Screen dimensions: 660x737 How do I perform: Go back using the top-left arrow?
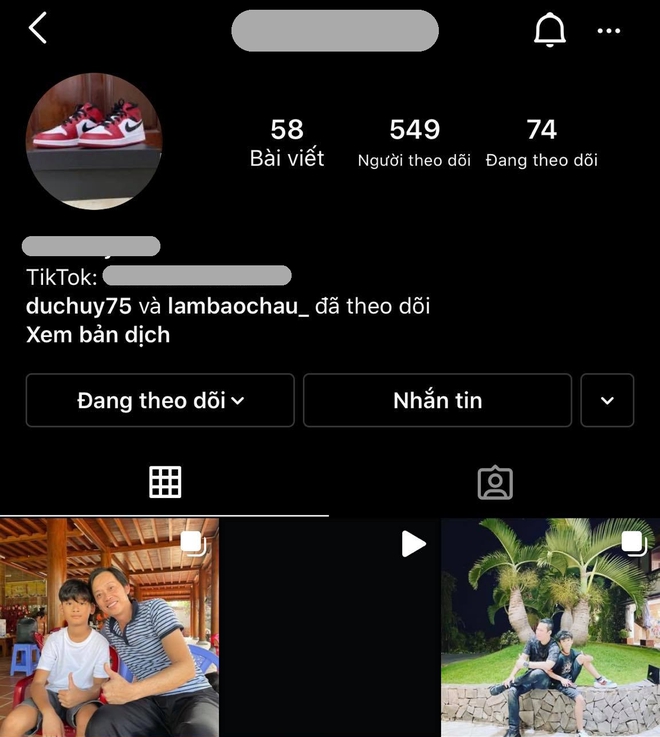[x=38, y=29]
